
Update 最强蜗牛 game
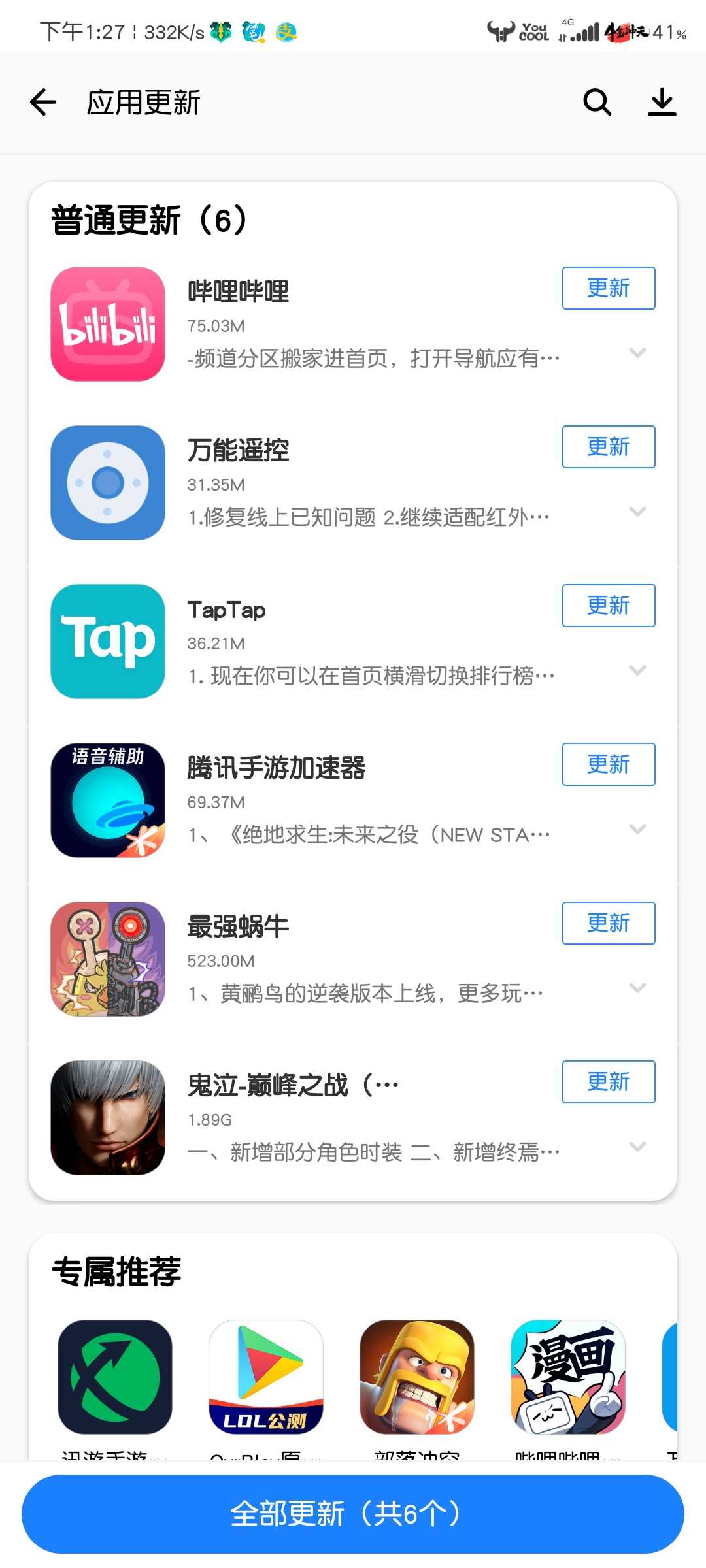608,923
